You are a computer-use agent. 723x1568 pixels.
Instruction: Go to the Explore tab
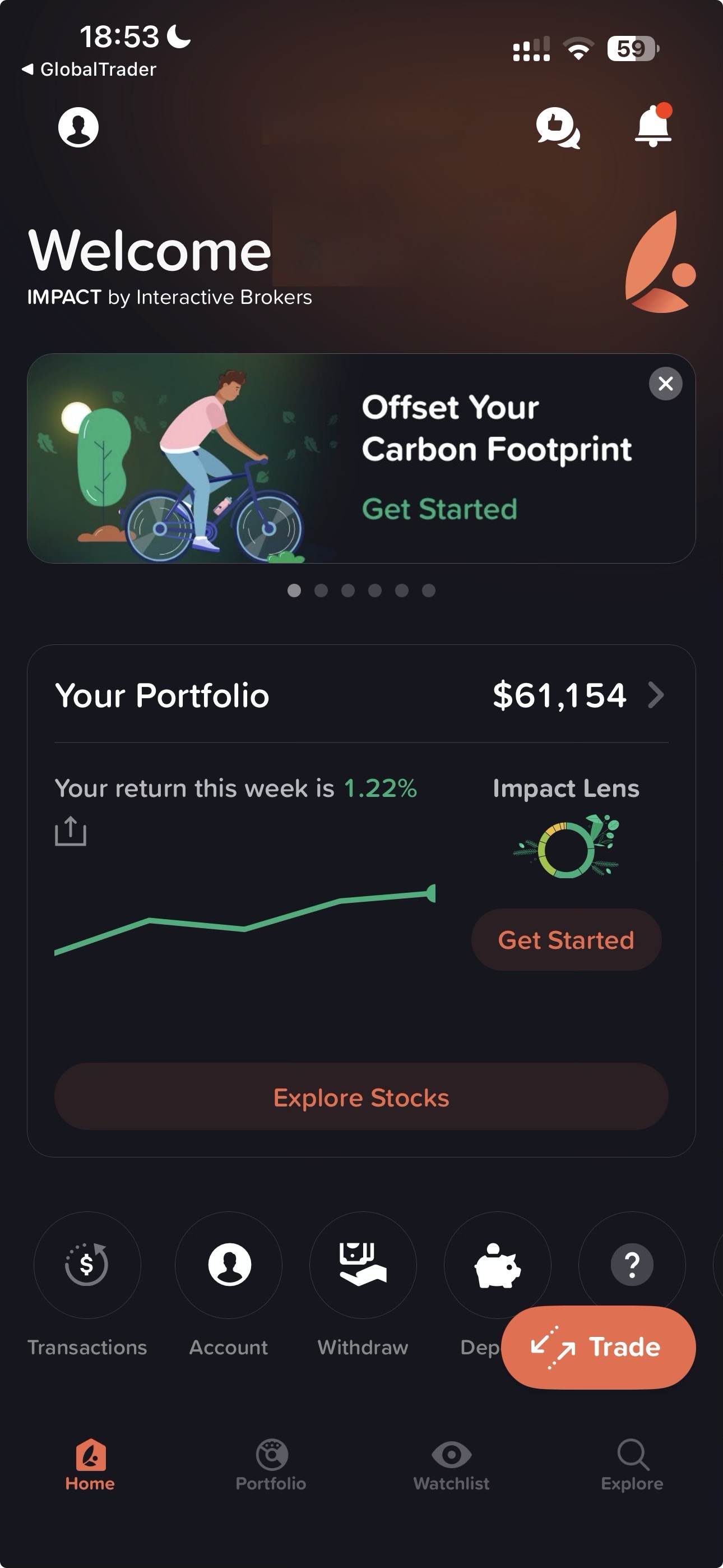click(x=632, y=1464)
